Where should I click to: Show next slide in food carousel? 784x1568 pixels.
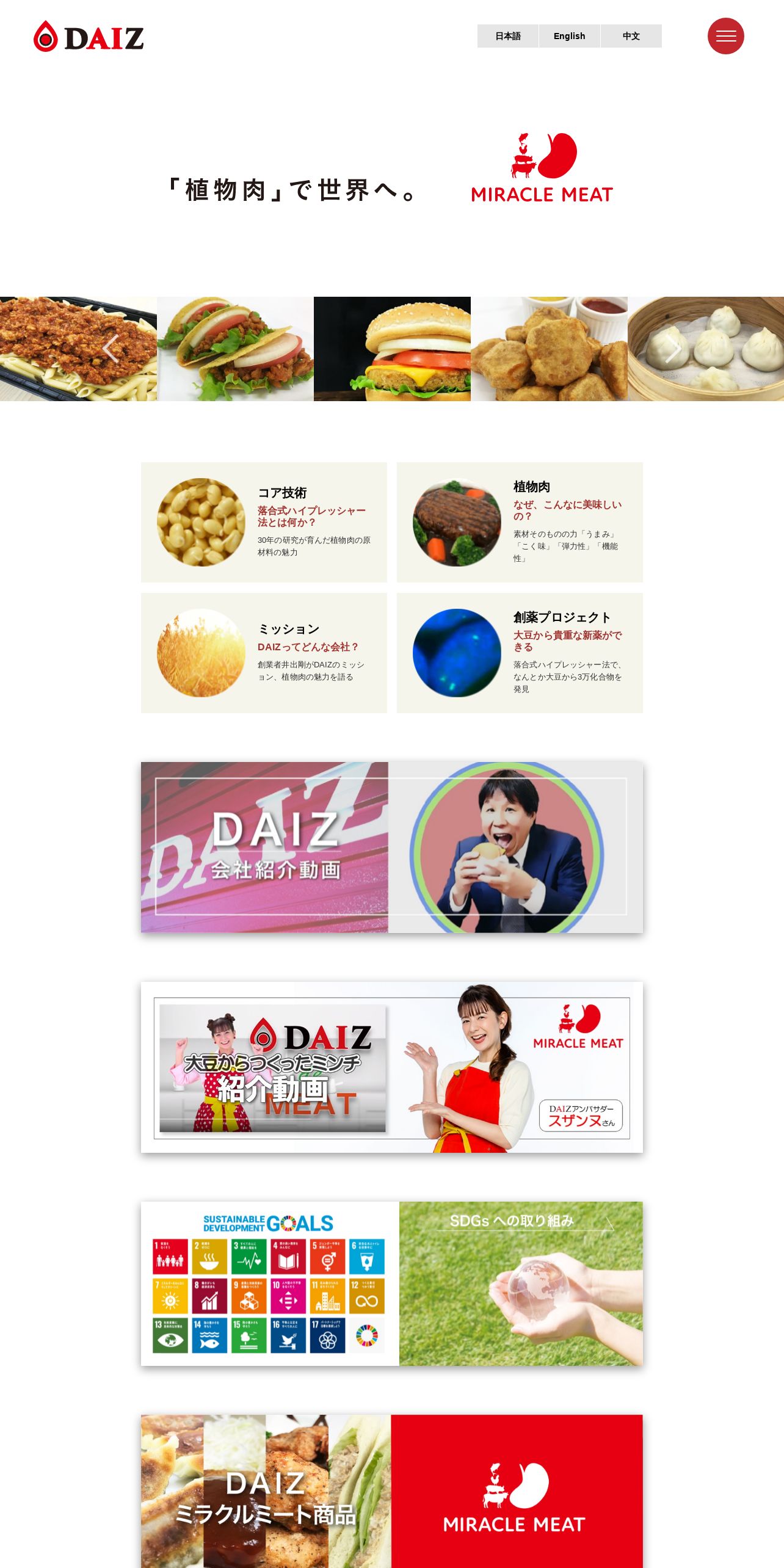[673, 349]
